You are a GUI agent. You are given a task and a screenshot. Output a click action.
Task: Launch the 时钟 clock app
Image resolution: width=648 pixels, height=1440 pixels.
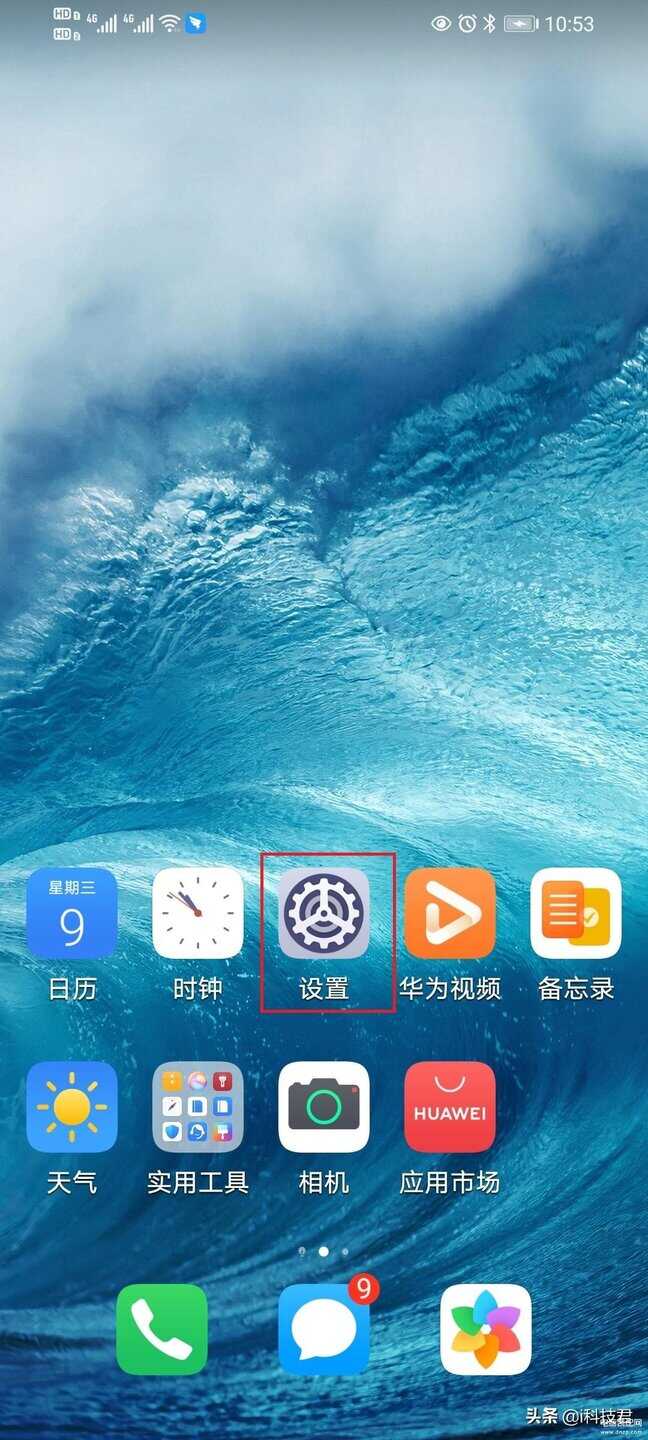(x=198, y=913)
